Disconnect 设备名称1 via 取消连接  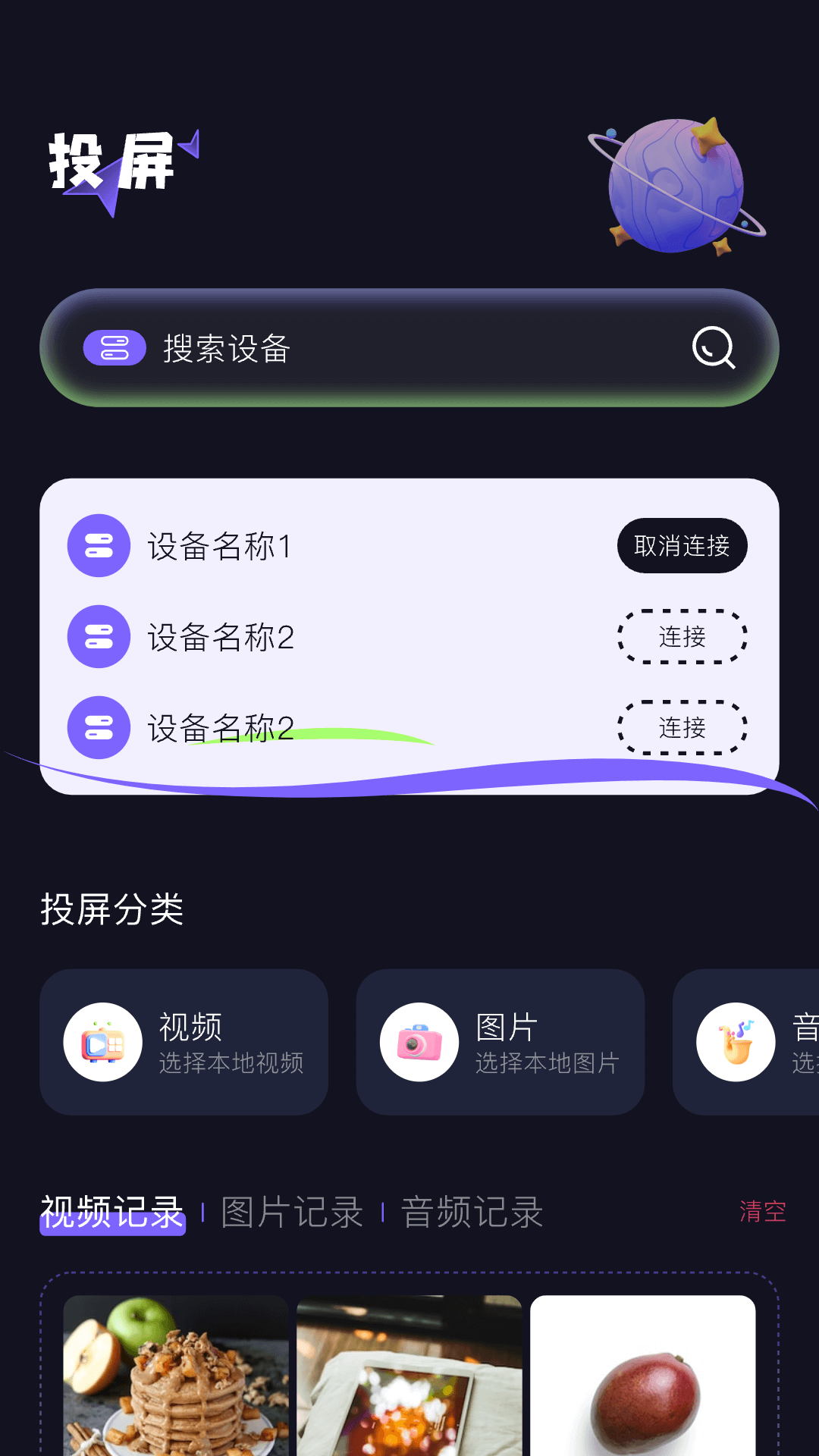pyautogui.click(x=682, y=544)
